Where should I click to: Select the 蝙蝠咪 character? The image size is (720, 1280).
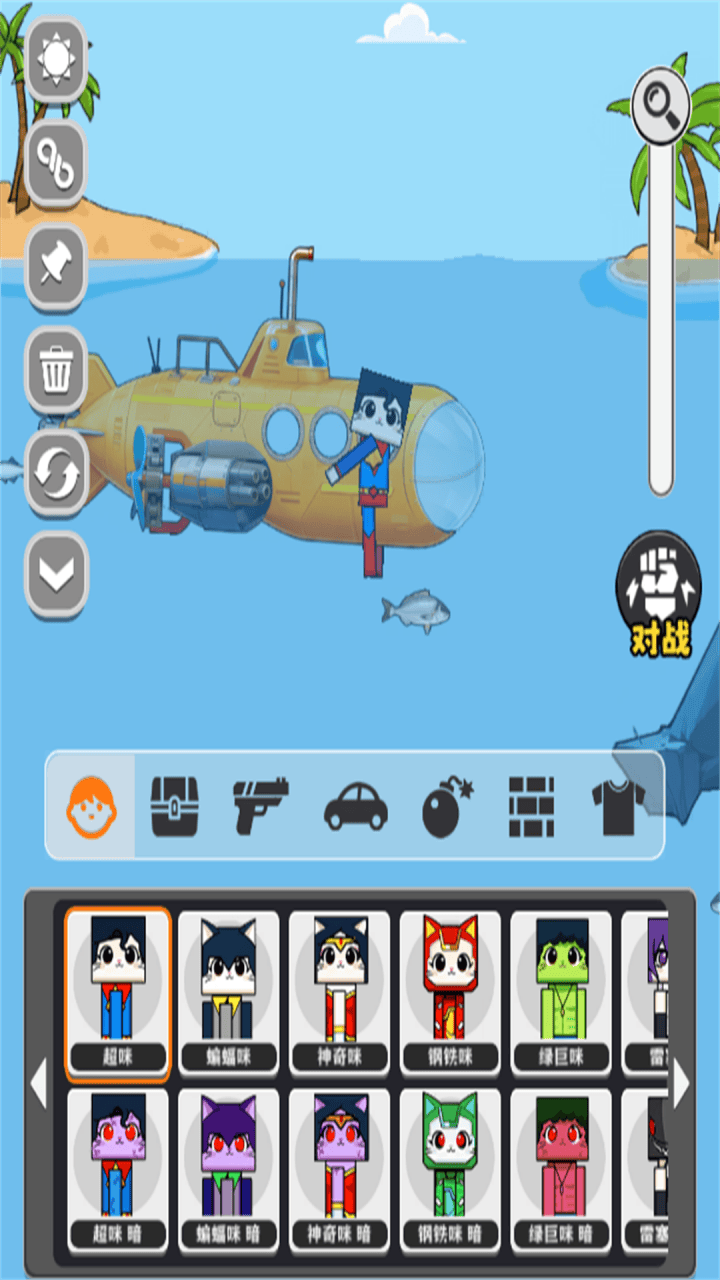click(229, 990)
